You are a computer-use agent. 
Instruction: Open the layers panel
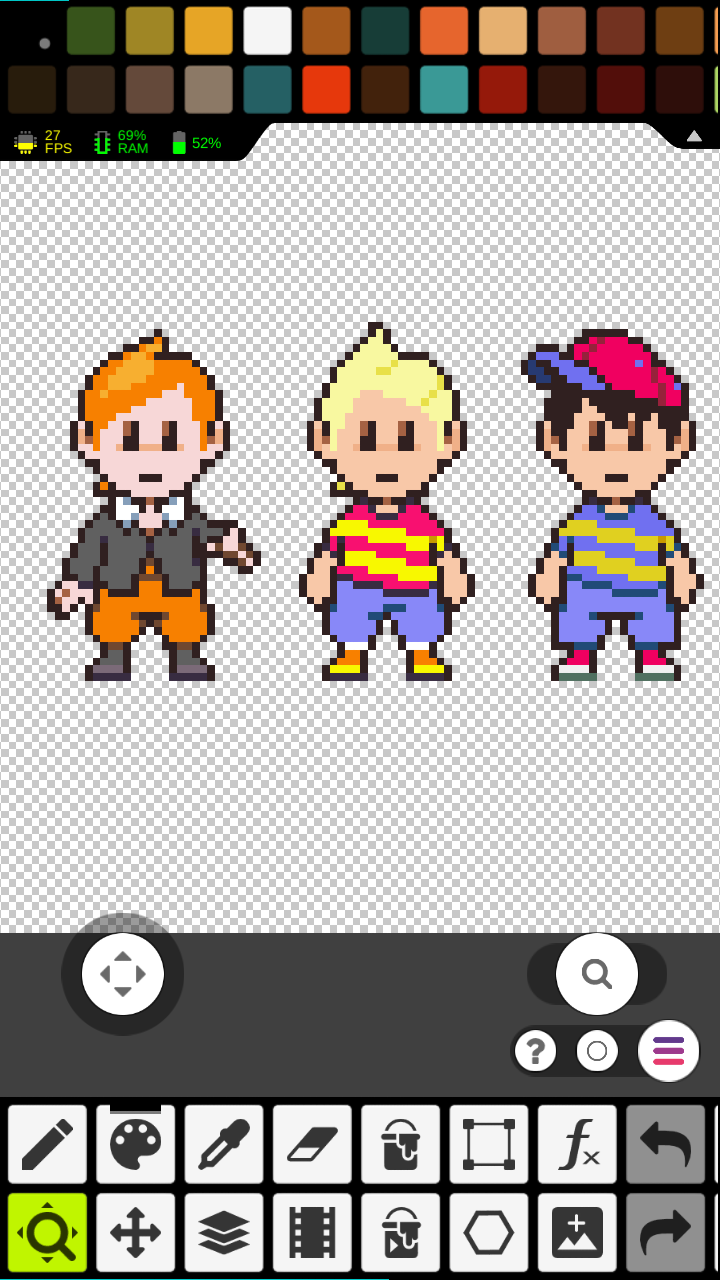click(x=224, y=1232)
